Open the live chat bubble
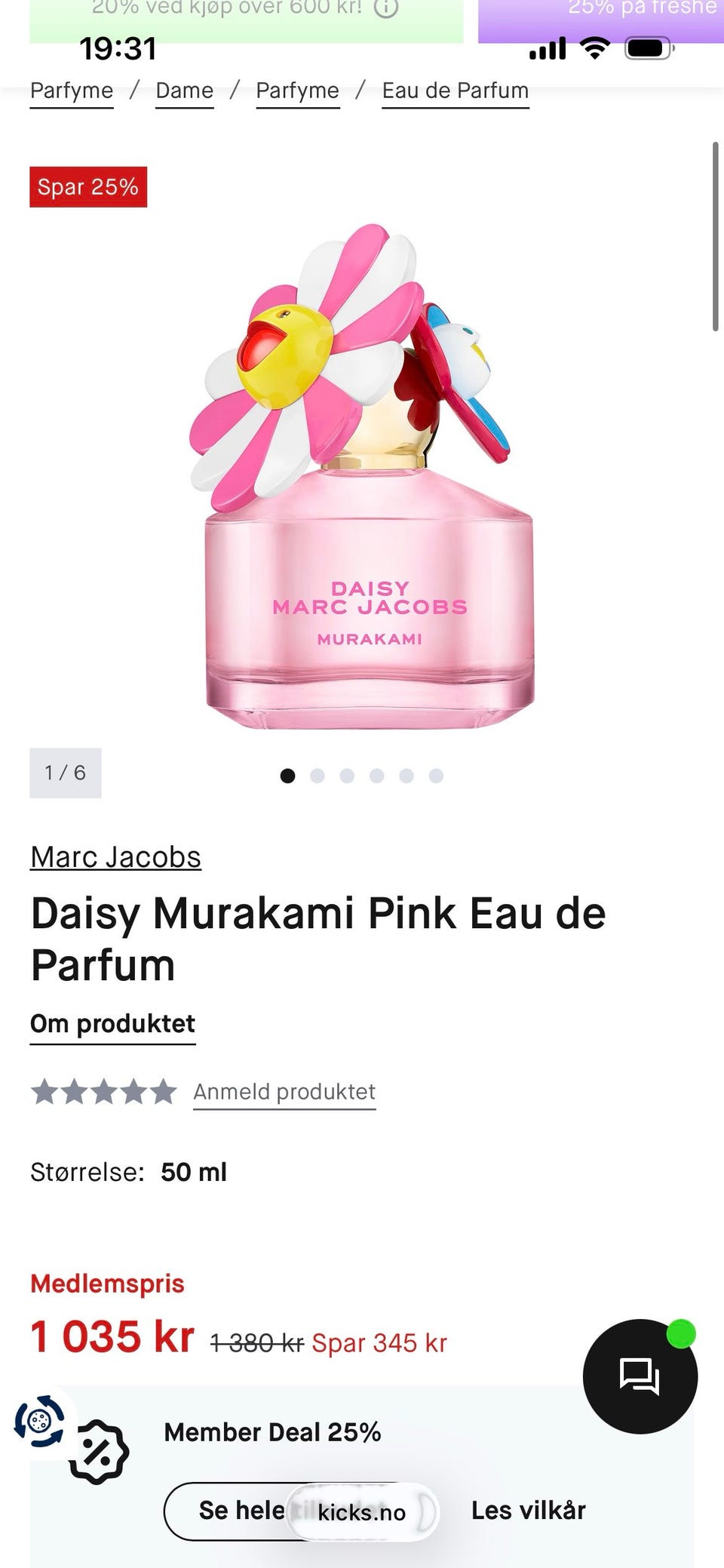Viewport: 724px width, 1568px height. [640, 1376]
